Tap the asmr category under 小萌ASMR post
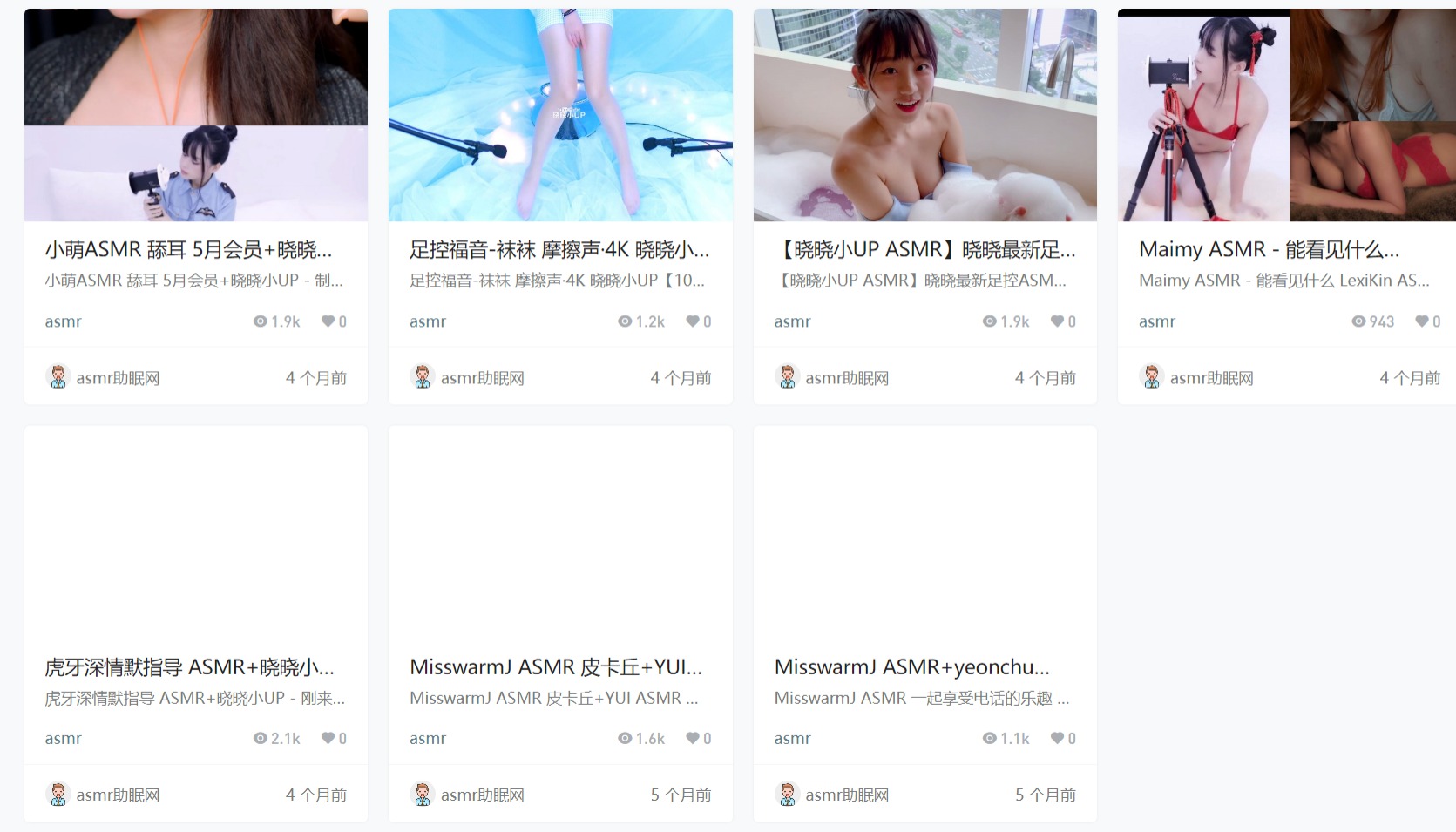1456x832 pixels. click(63, 321)
